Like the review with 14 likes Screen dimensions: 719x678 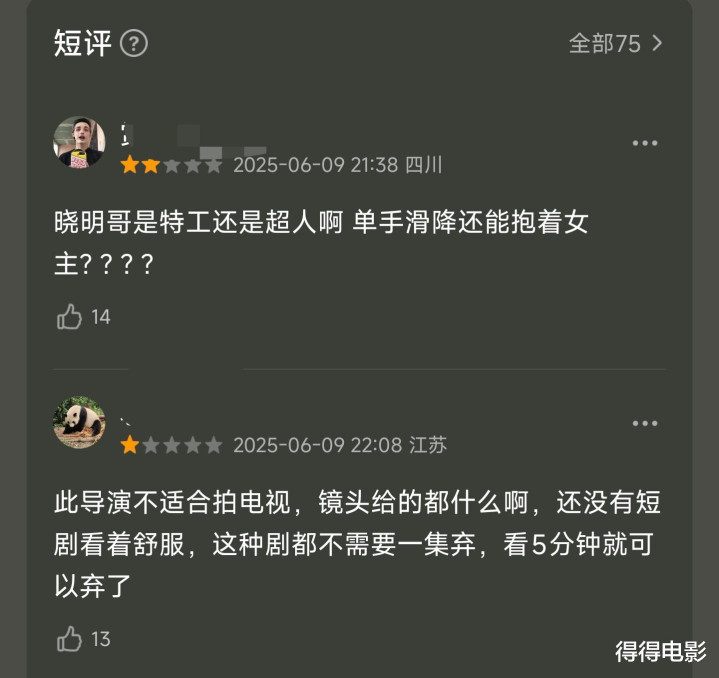[70, 317]
